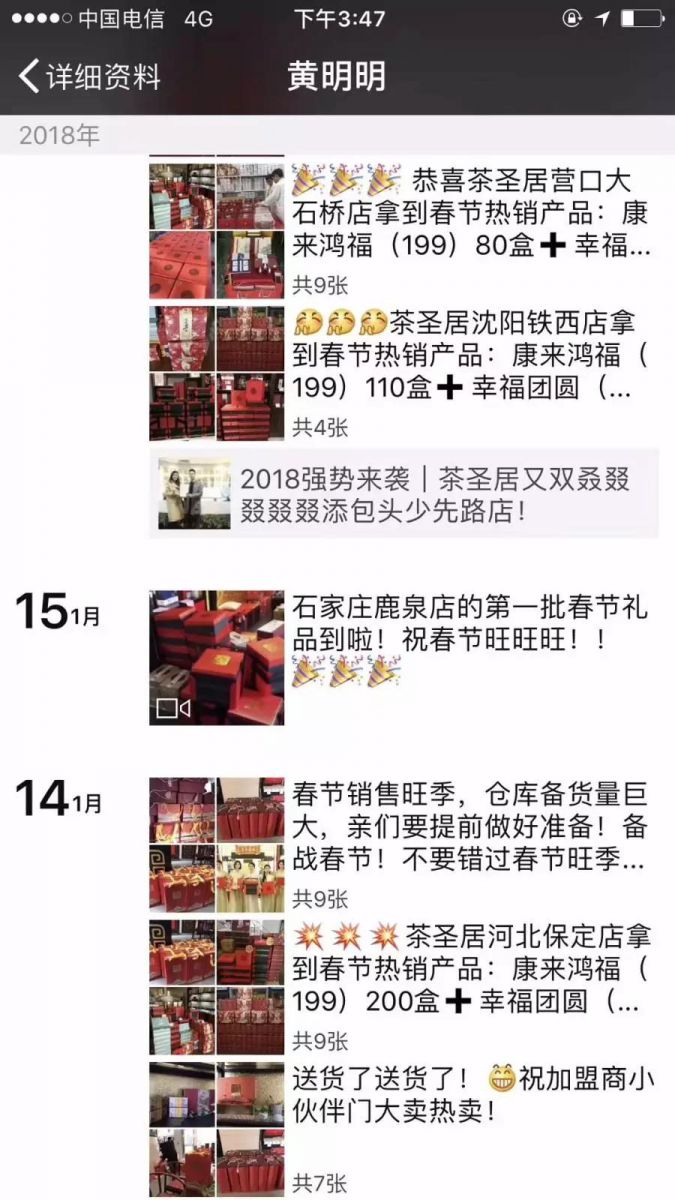This screenshot has width=675, height=1200.
Task: Open the 送货了送货了 post
Action: tap(470, 1094)
